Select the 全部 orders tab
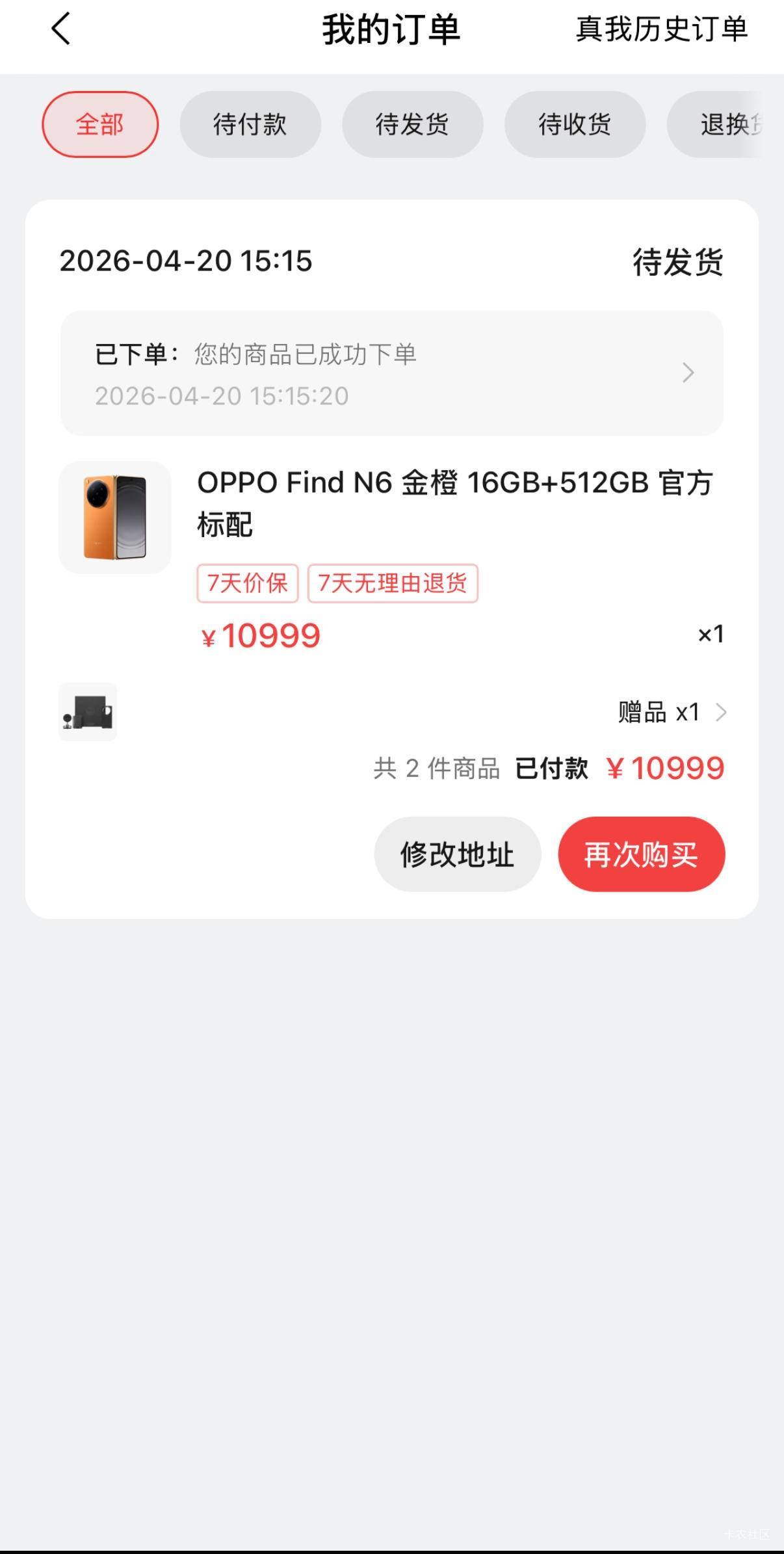This screenshot has height=1554, width=784. (x=100, y=124)
